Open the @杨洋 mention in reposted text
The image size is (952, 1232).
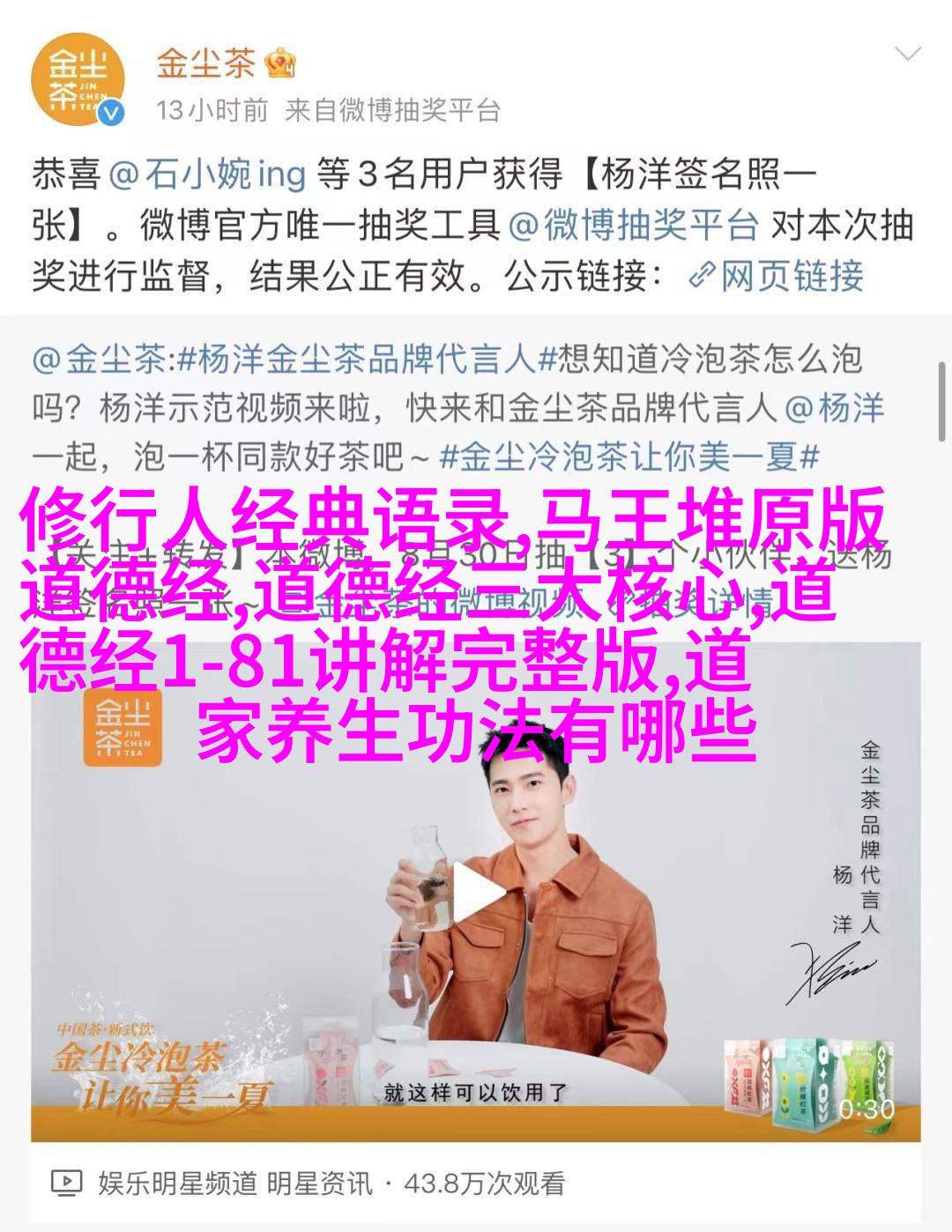tap(834, 408)
